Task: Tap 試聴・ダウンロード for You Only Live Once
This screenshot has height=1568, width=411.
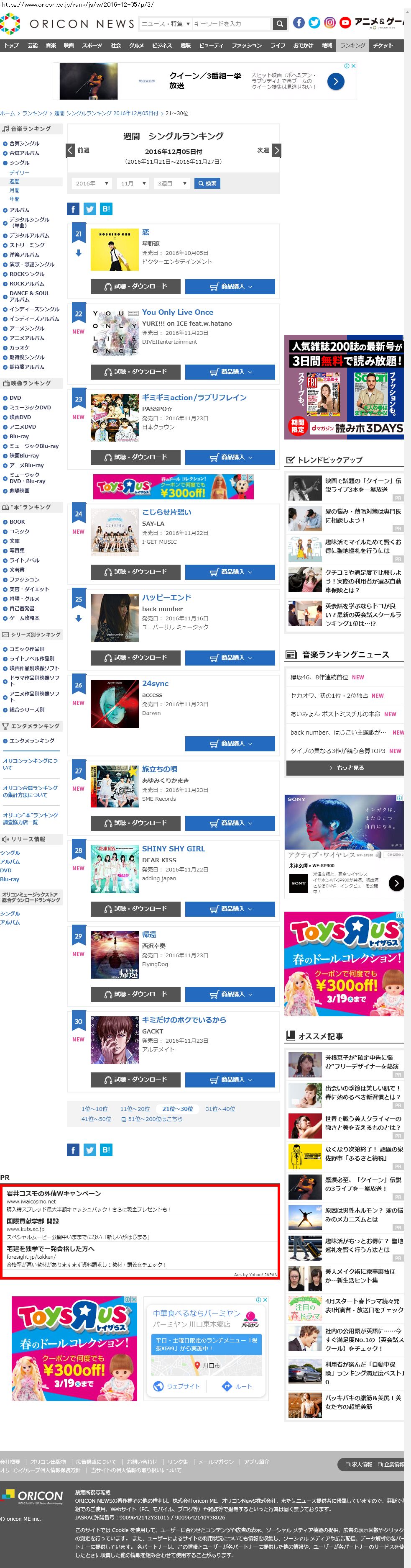Action: pyautogui.click(x=135, y=371)
